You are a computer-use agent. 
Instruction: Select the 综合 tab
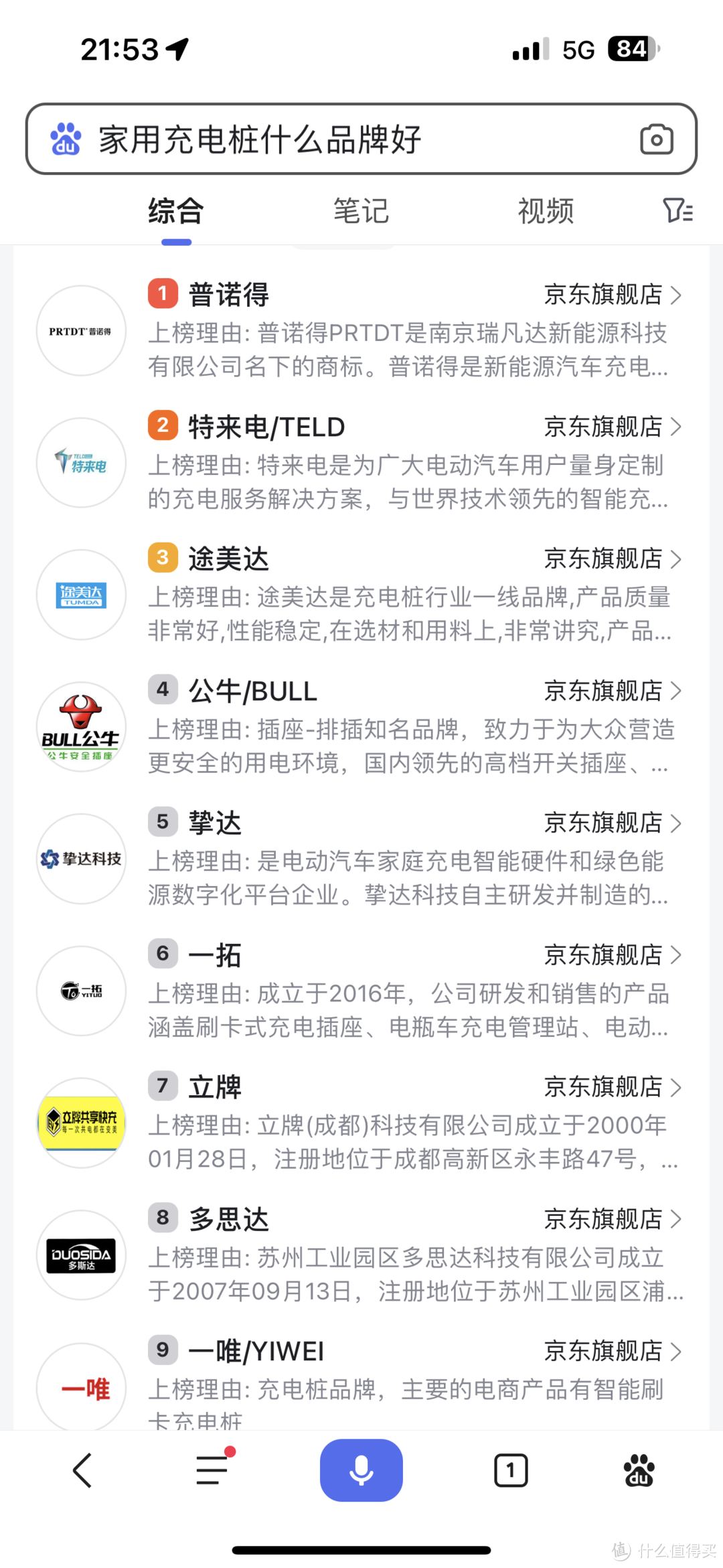pos(175,211)
